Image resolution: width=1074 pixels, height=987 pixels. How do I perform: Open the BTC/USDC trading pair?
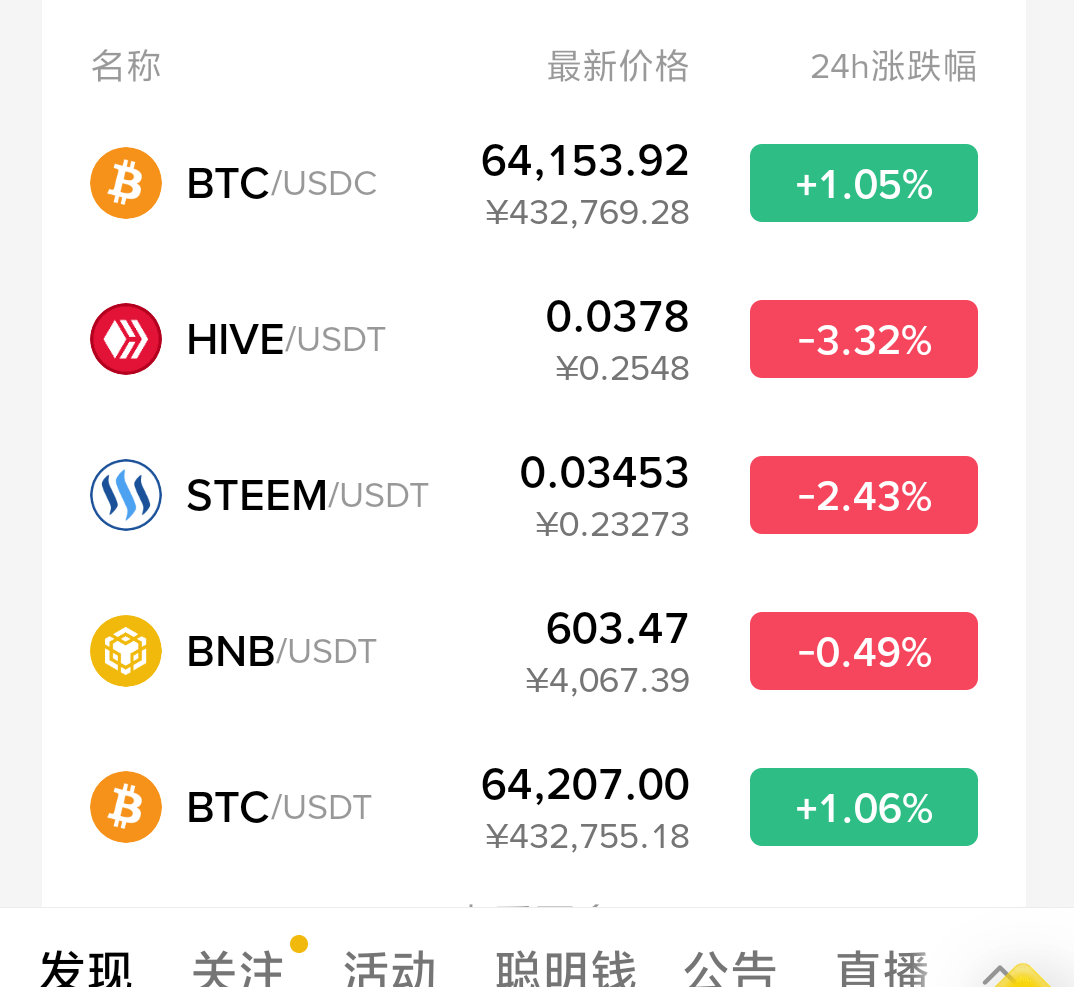tap(534, 183)
